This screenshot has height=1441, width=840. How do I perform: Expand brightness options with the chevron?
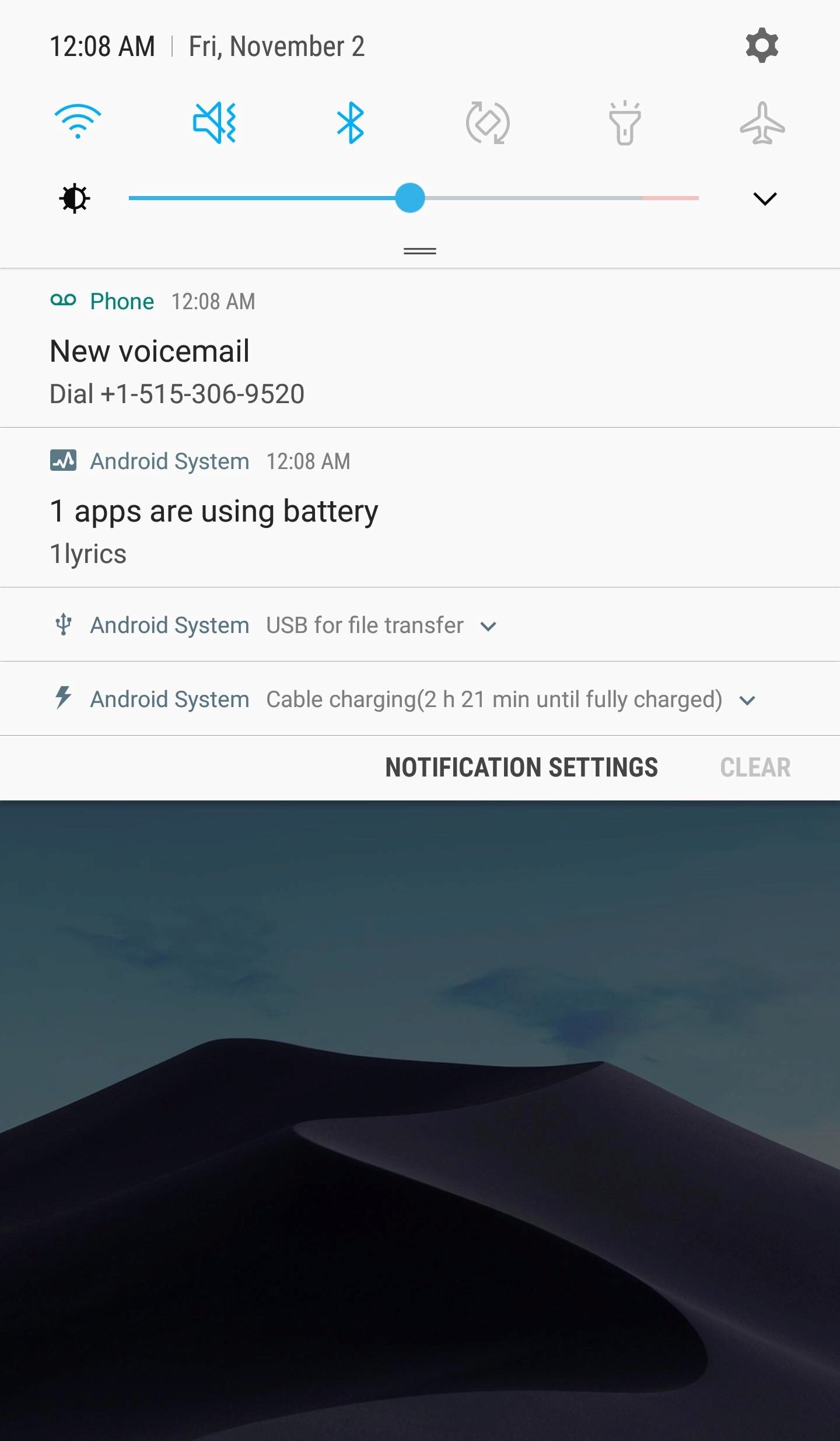(x=765, y=198)
